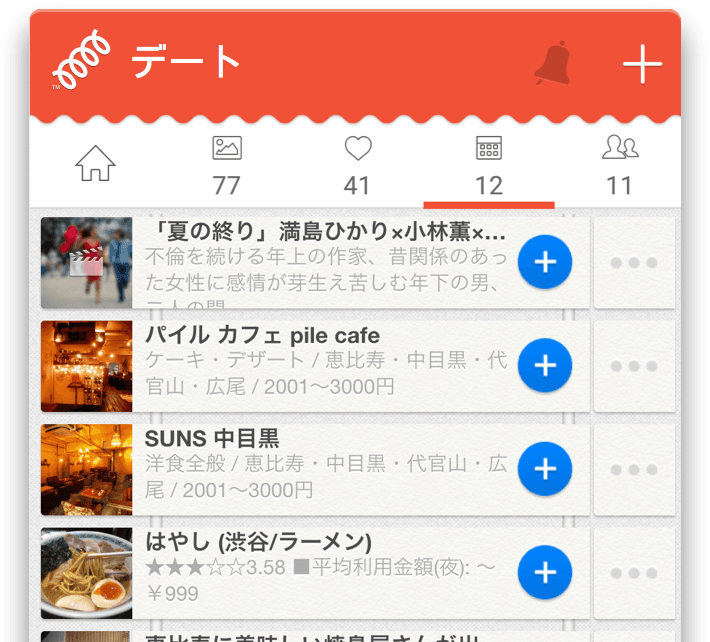
Task: Add パイル カフェ with its plus button
Action: [x=545, y=365]
